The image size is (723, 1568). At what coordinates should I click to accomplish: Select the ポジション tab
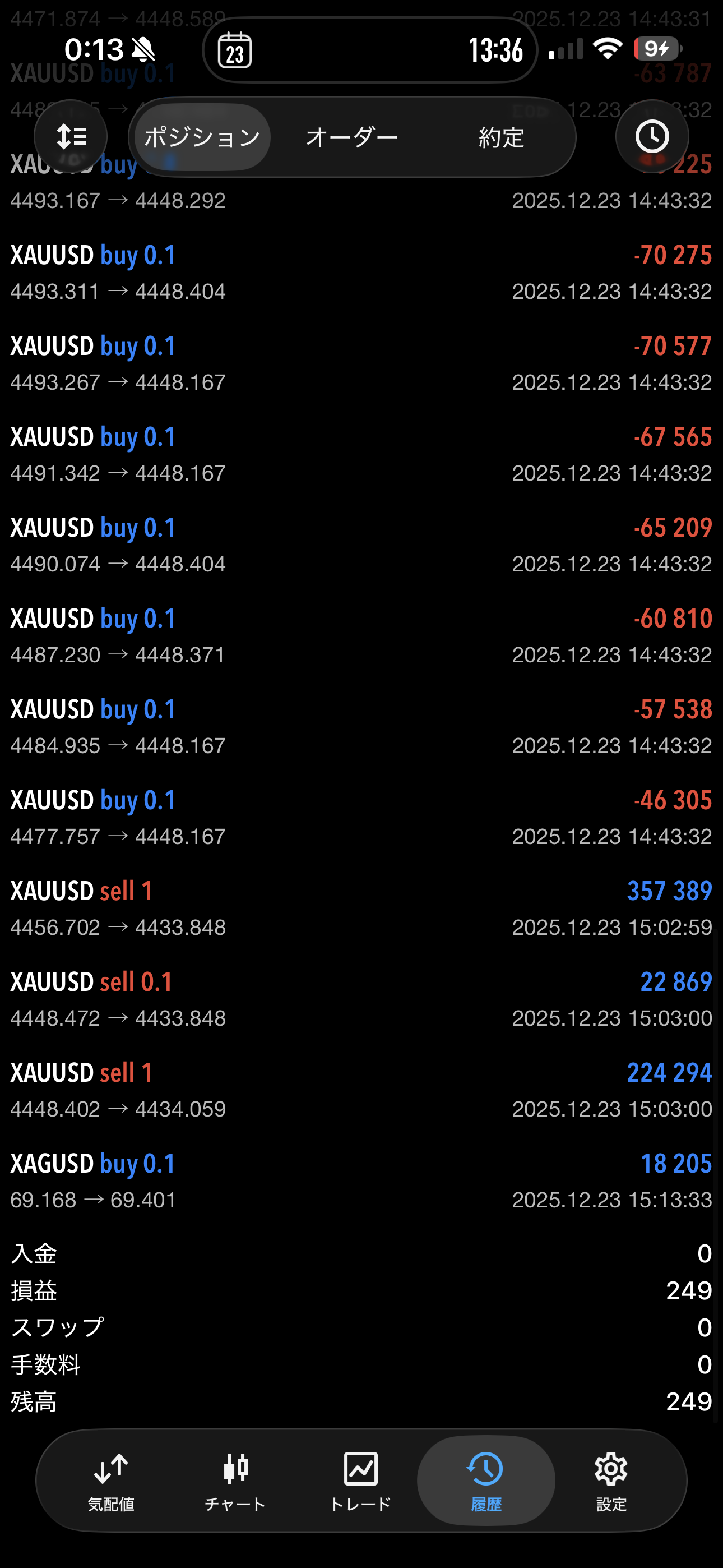click(202, 137)
